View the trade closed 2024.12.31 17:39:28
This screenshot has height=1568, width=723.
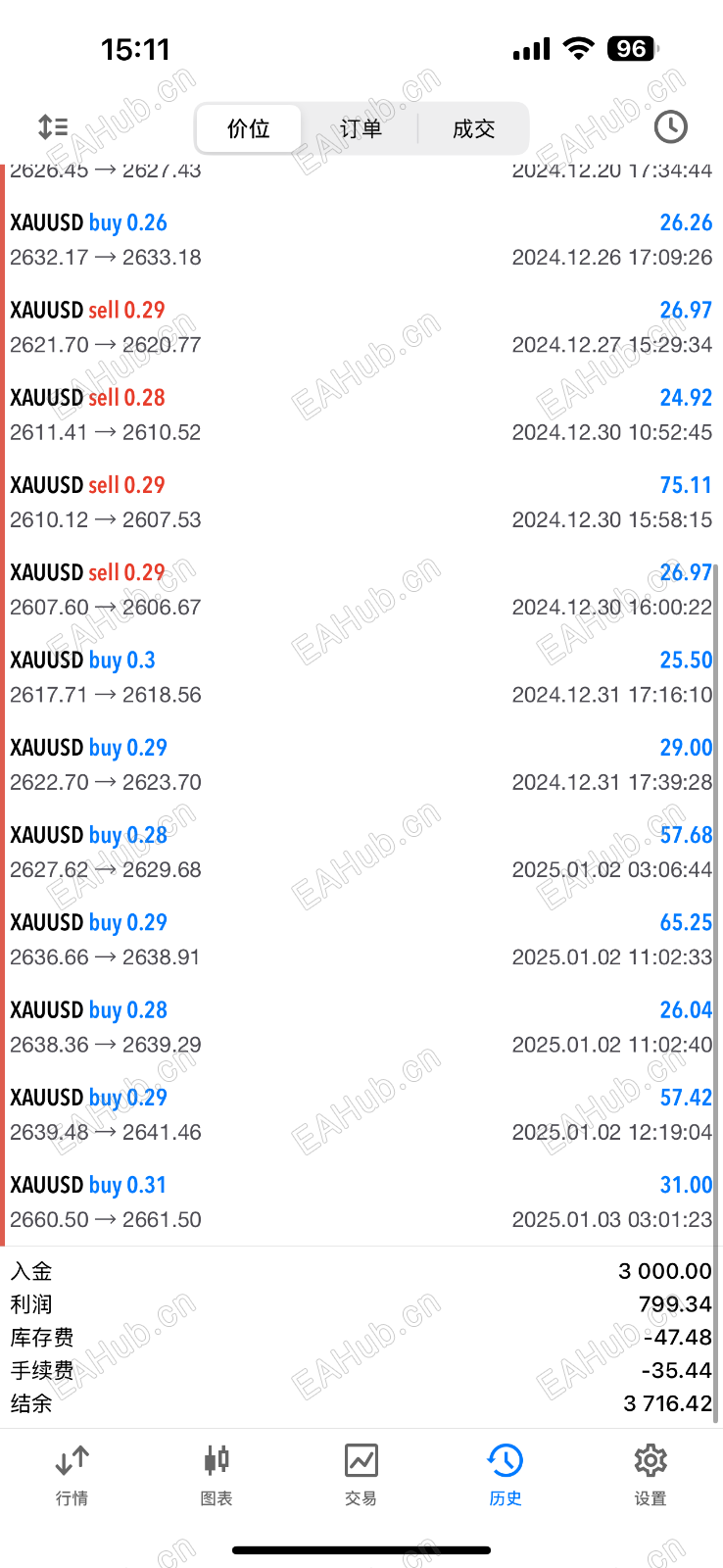[x=361, y=764]
